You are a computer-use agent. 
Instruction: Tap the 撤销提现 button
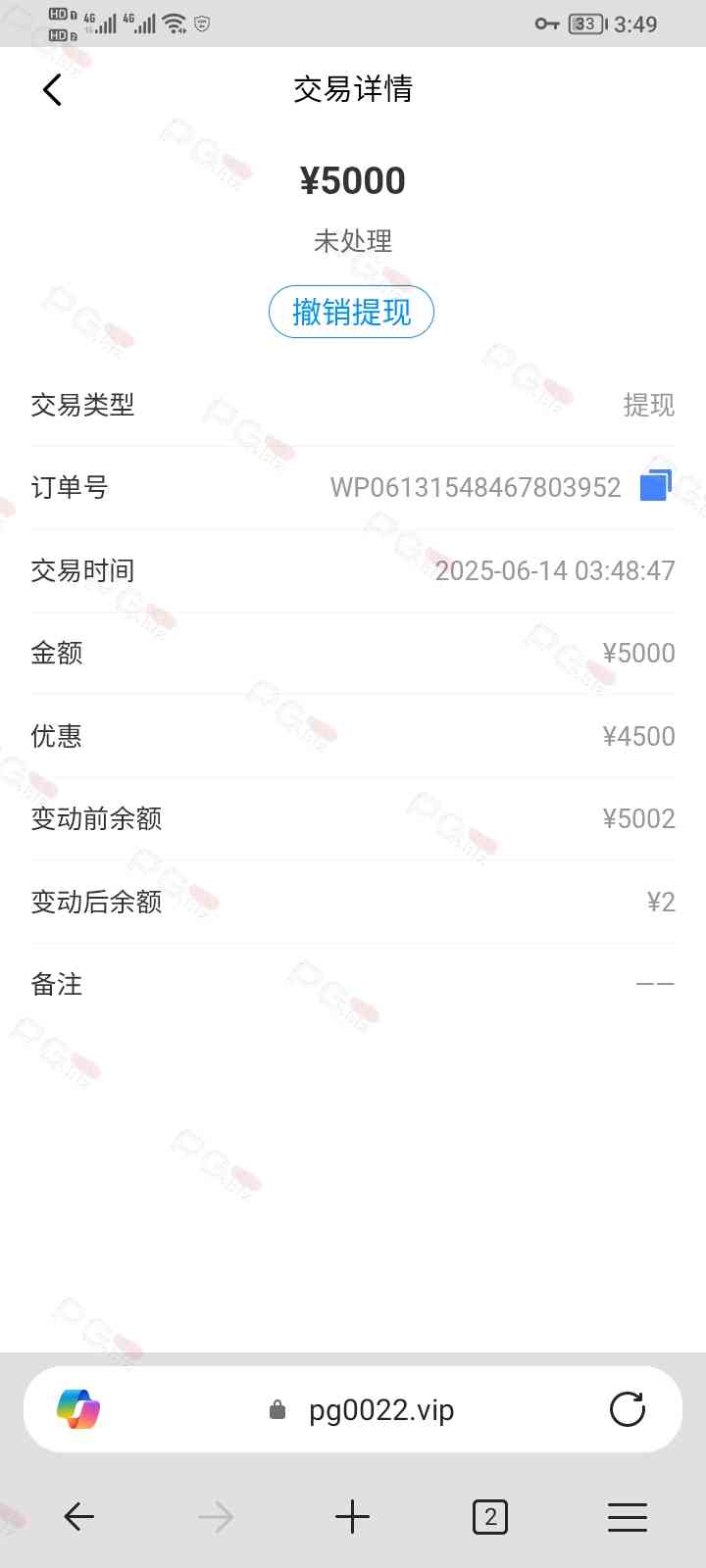(x=351, y=312)
